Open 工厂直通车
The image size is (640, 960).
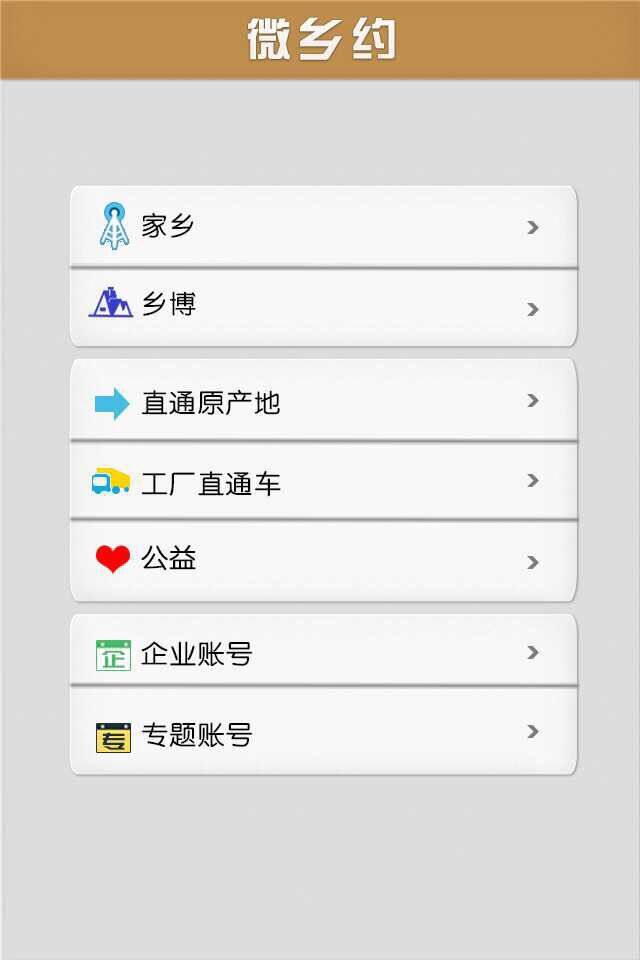322,482
